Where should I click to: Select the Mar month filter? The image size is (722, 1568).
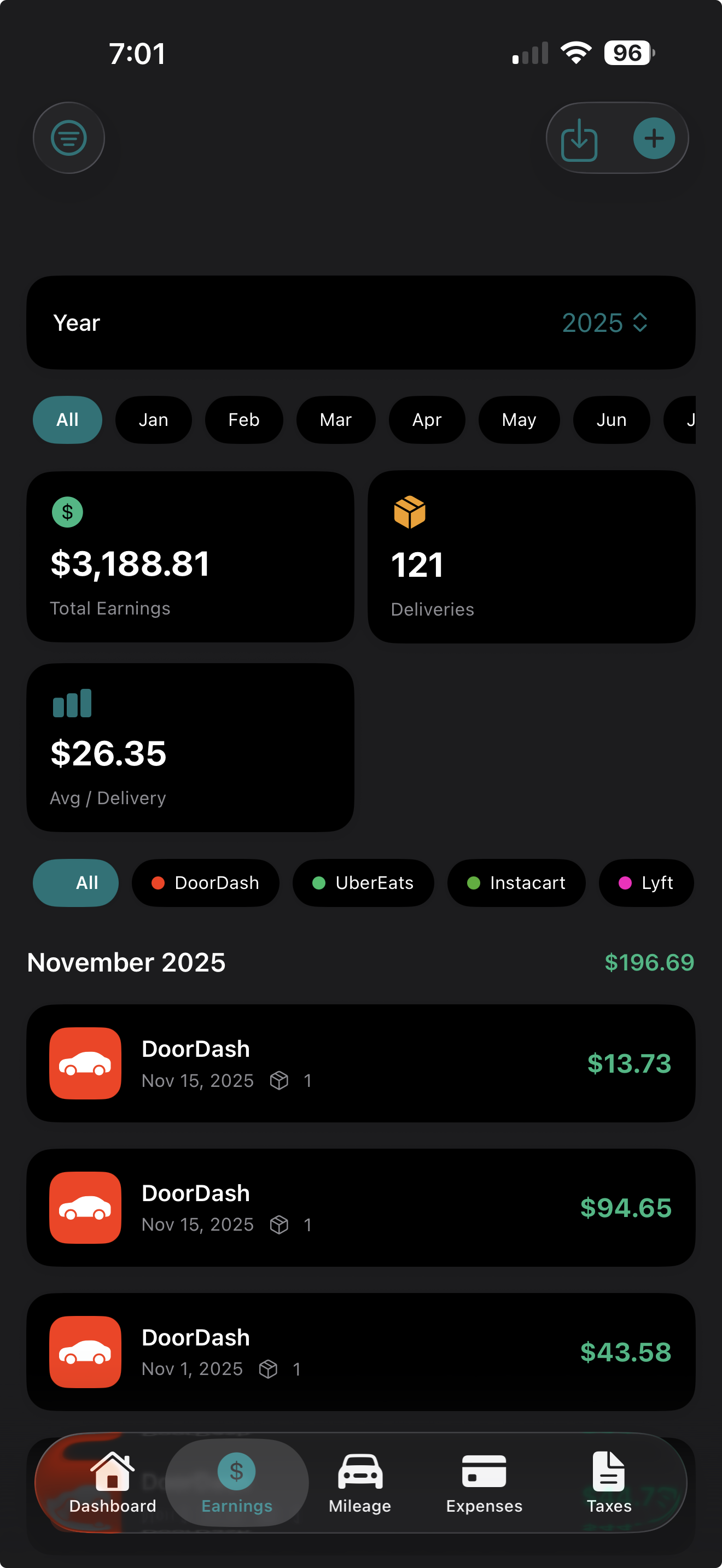[x=335, y=419]
